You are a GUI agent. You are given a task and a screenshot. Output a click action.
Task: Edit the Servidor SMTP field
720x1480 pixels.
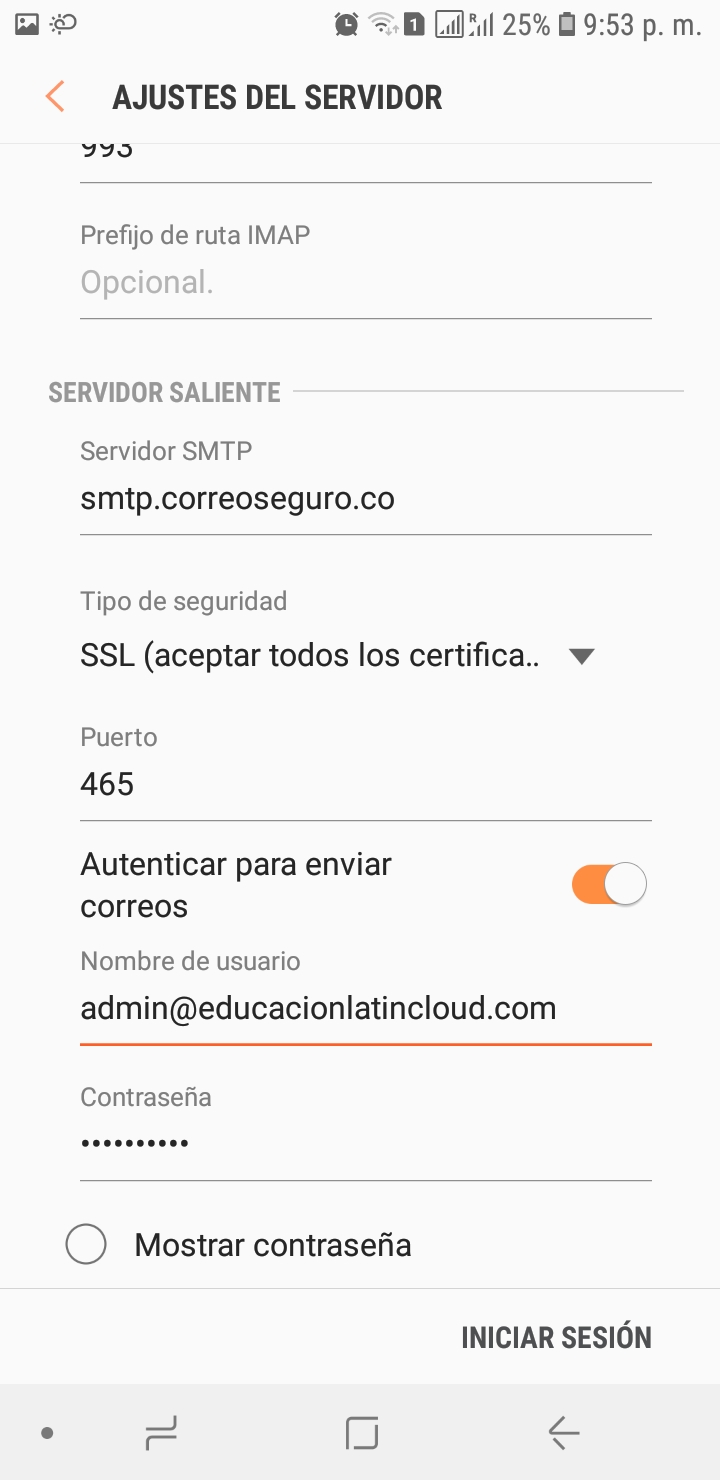[x=366, y=498]
